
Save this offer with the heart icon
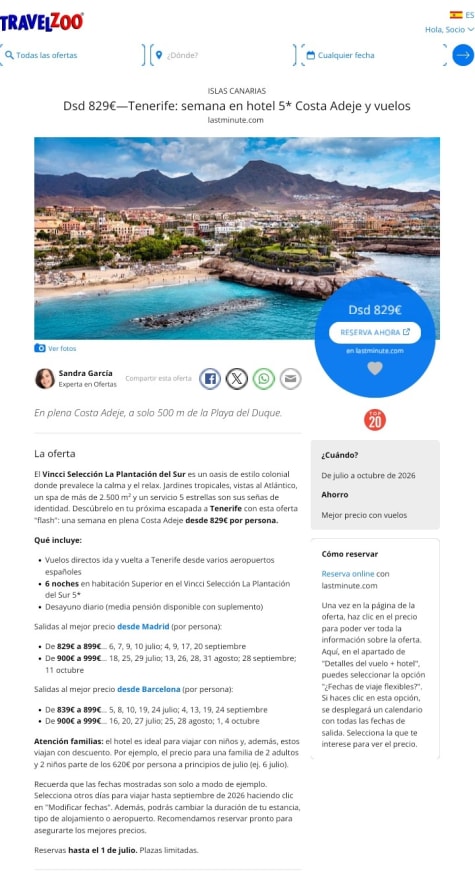375,368
